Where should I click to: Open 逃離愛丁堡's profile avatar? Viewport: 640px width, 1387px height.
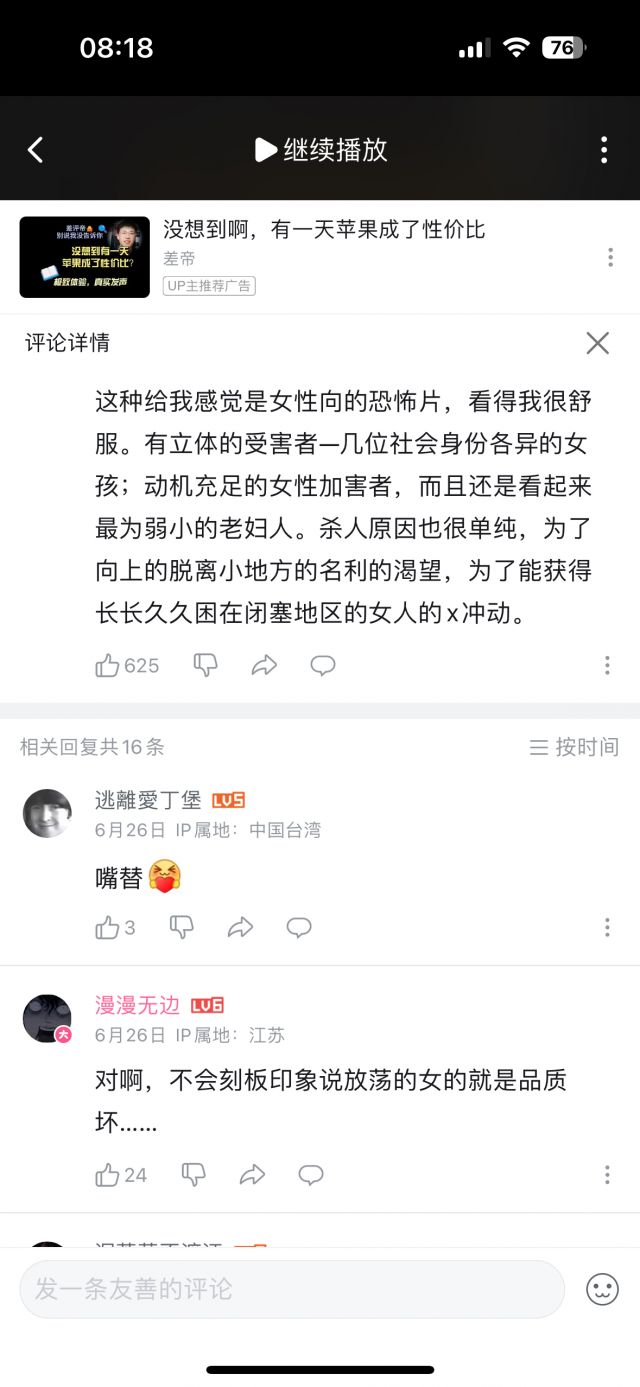tap(47, 813)
